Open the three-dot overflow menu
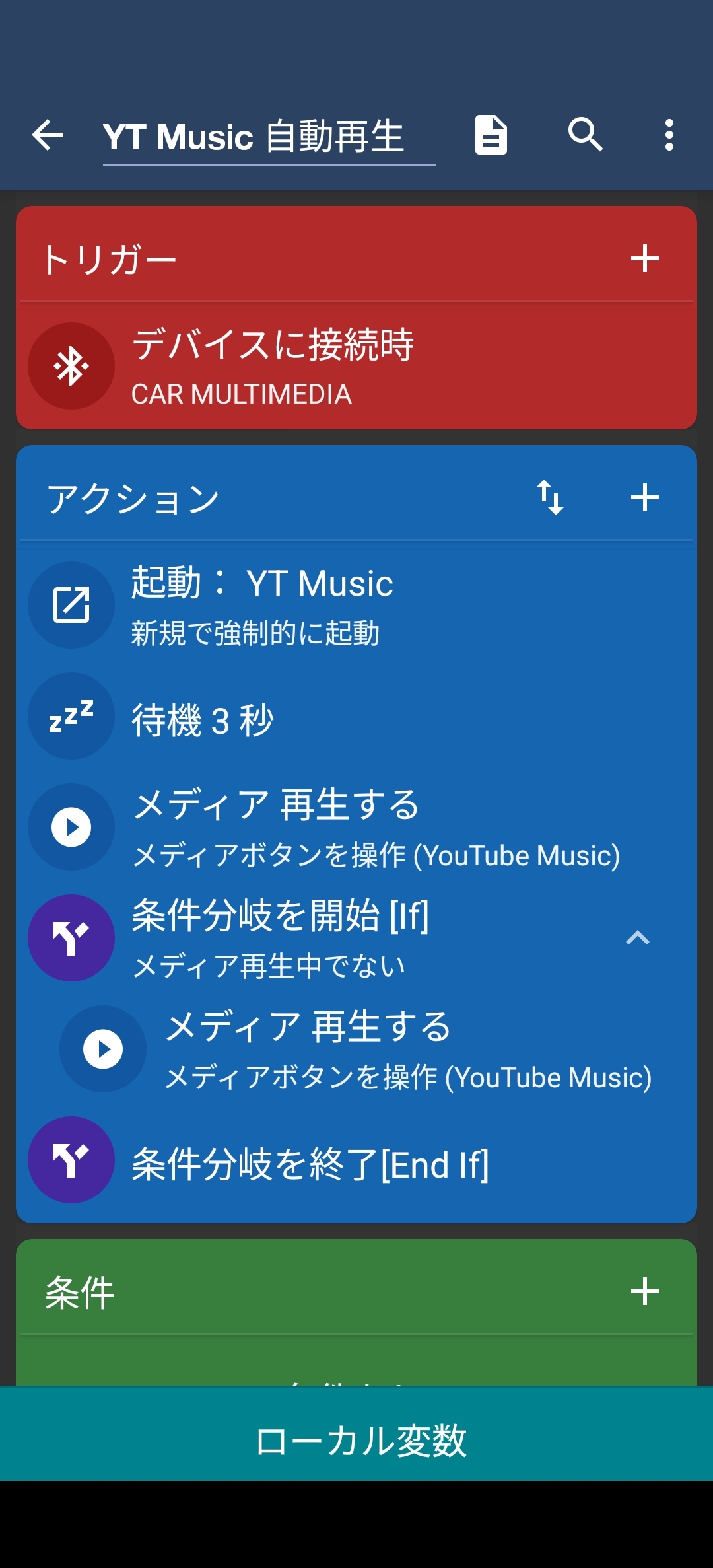The width and height of the screenshot is (713, 1568). (669, 135)
